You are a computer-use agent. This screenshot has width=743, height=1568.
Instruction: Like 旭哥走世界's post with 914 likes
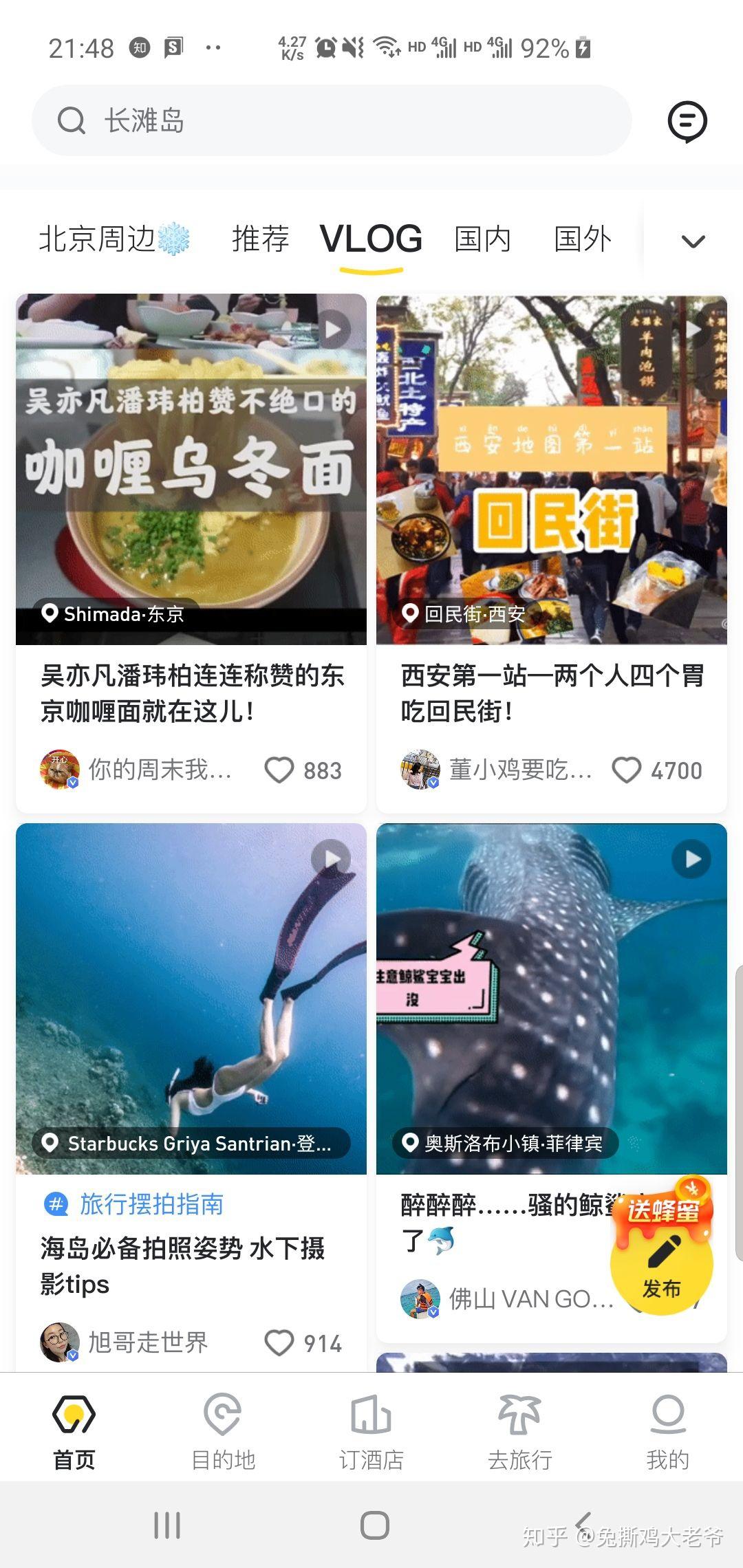[279, 1342]
